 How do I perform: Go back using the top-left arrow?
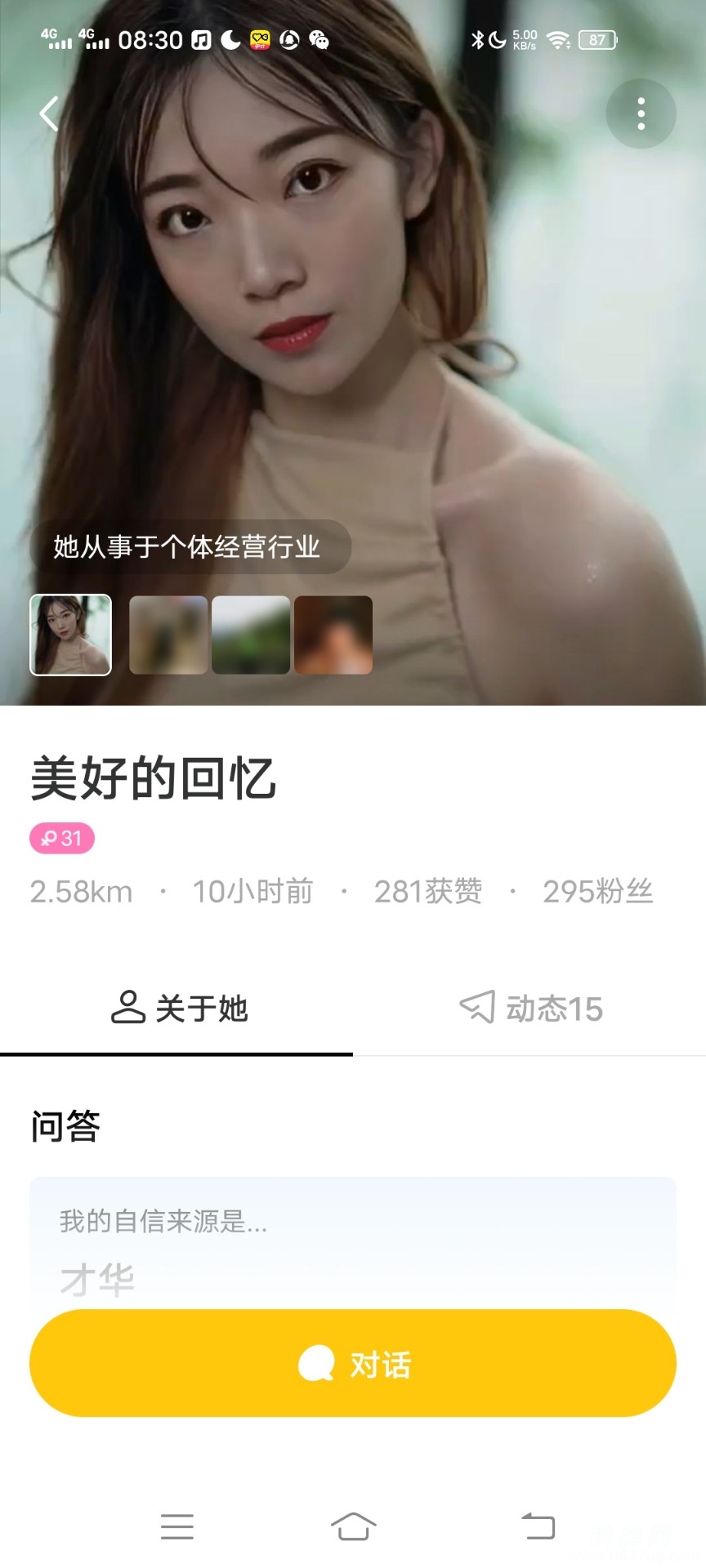tap(49, 114)
